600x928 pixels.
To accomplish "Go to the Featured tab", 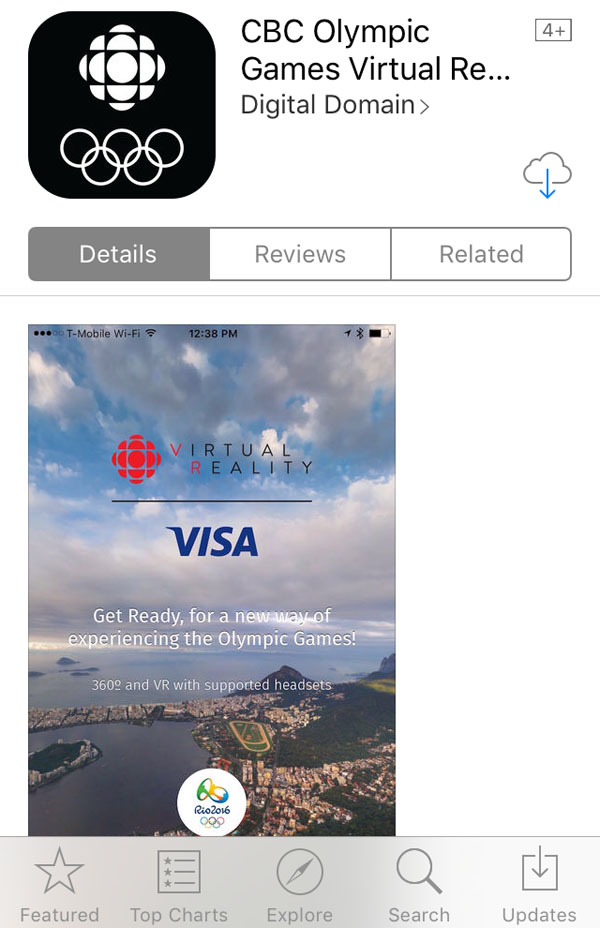I will [x=59, y=885].
